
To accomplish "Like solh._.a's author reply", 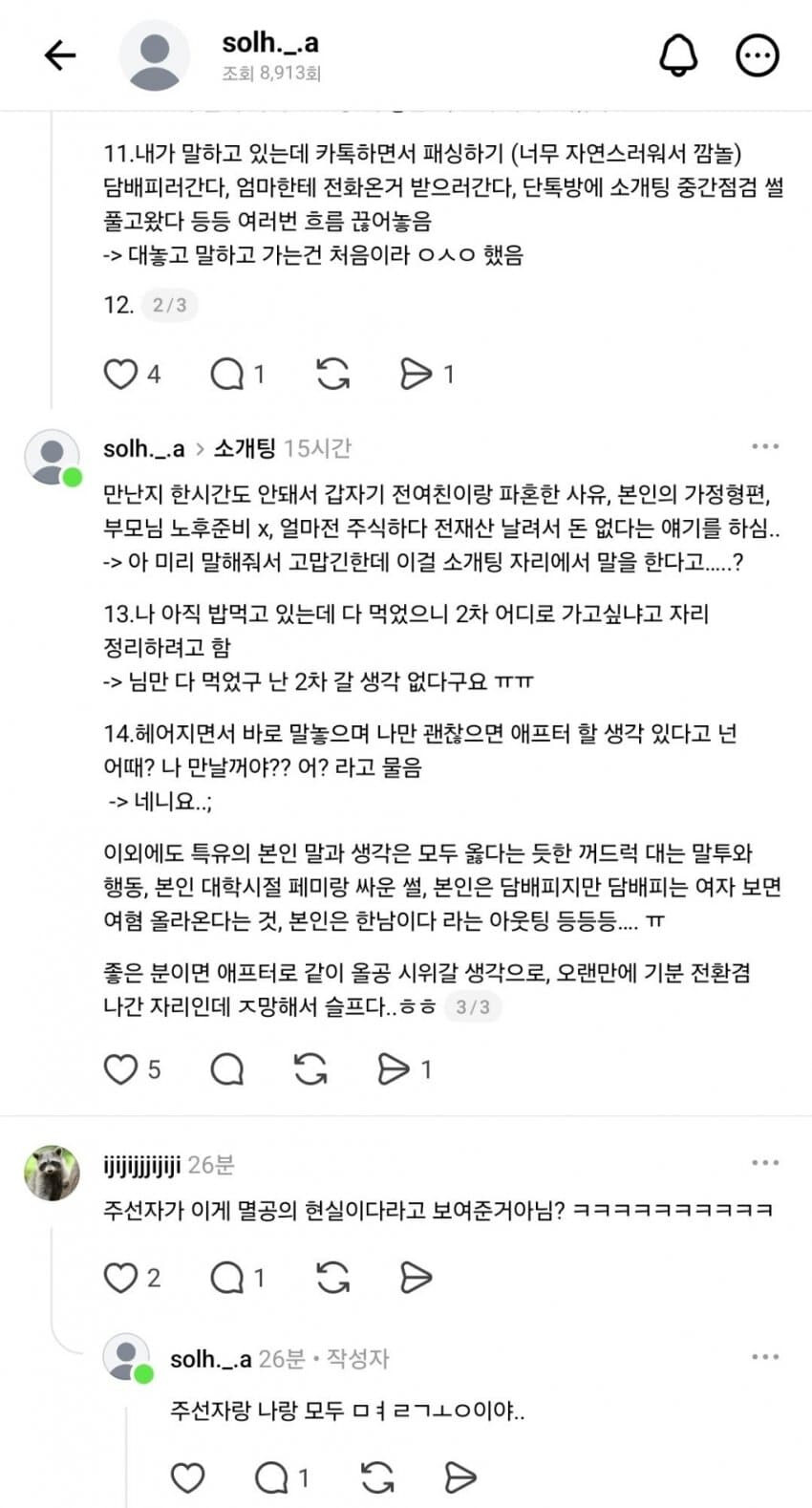I will pos(187,1477).
